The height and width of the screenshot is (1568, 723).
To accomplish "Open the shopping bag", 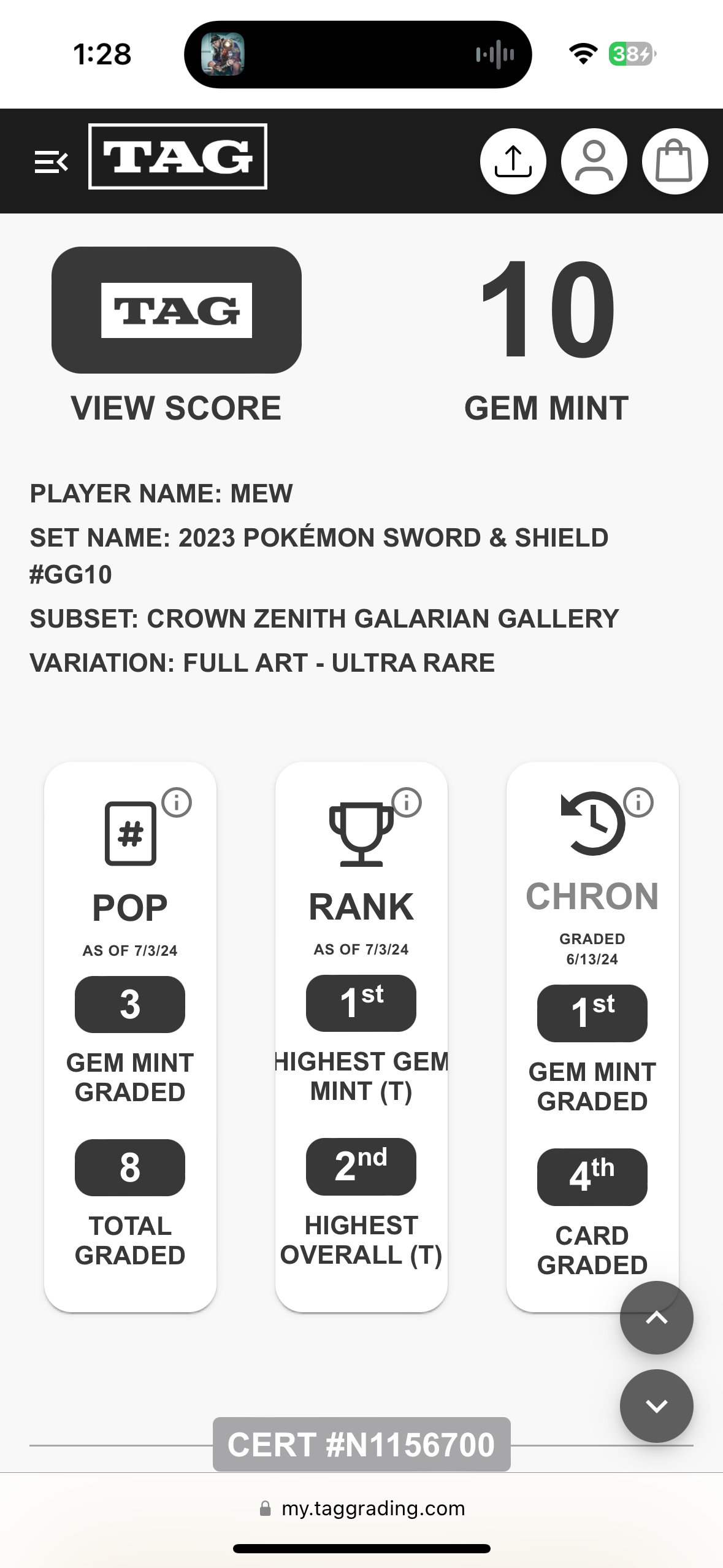I will (675, 161).
